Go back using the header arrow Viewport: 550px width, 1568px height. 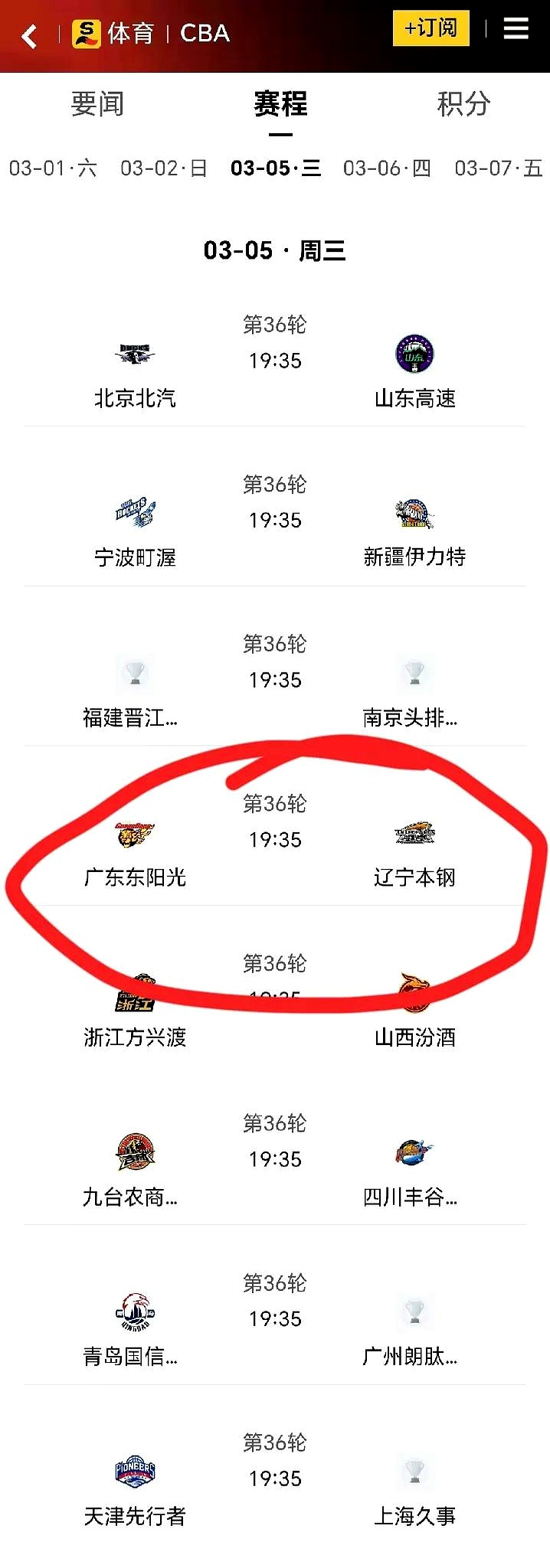pos(29,35)
